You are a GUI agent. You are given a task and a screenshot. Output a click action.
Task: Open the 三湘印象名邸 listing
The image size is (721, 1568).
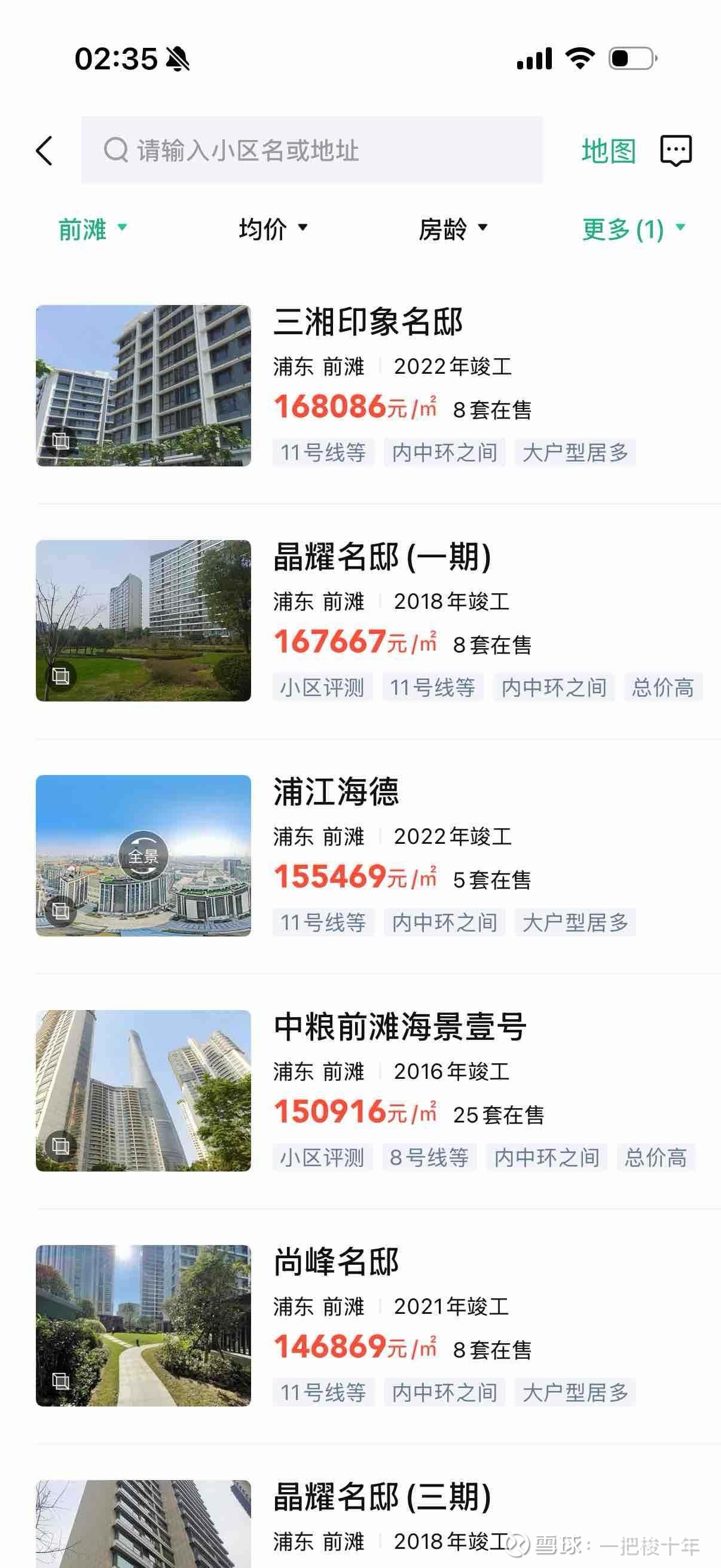pyautogui.click(x=368, y=322)
